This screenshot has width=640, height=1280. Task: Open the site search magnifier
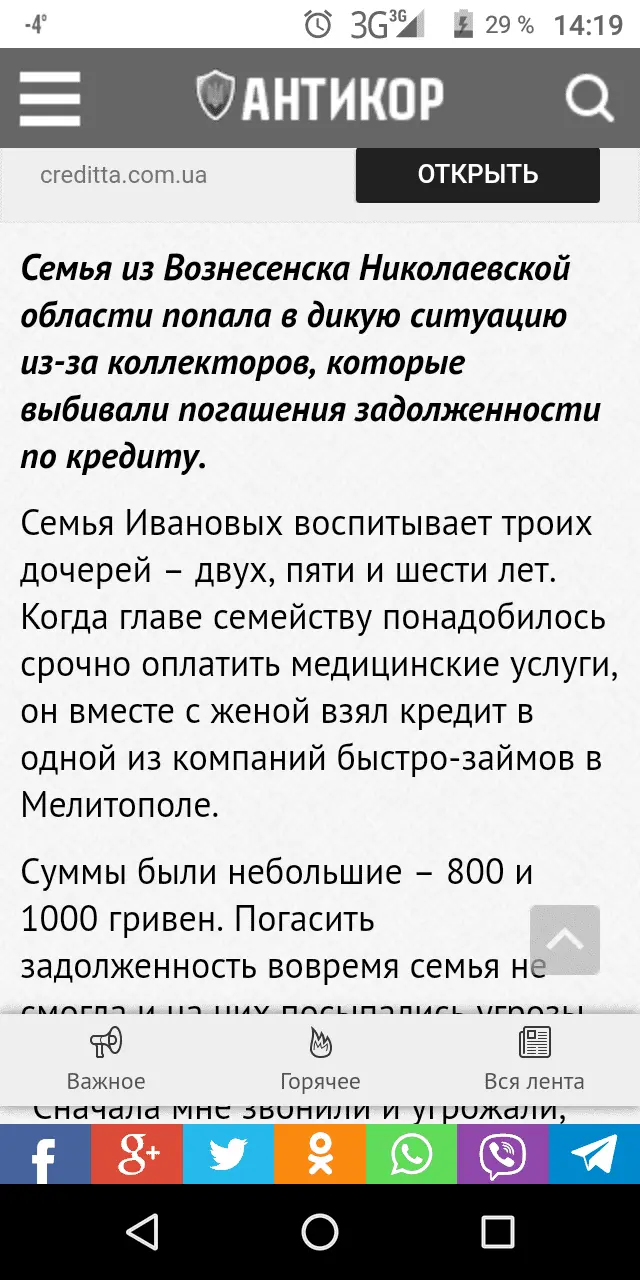589,98
